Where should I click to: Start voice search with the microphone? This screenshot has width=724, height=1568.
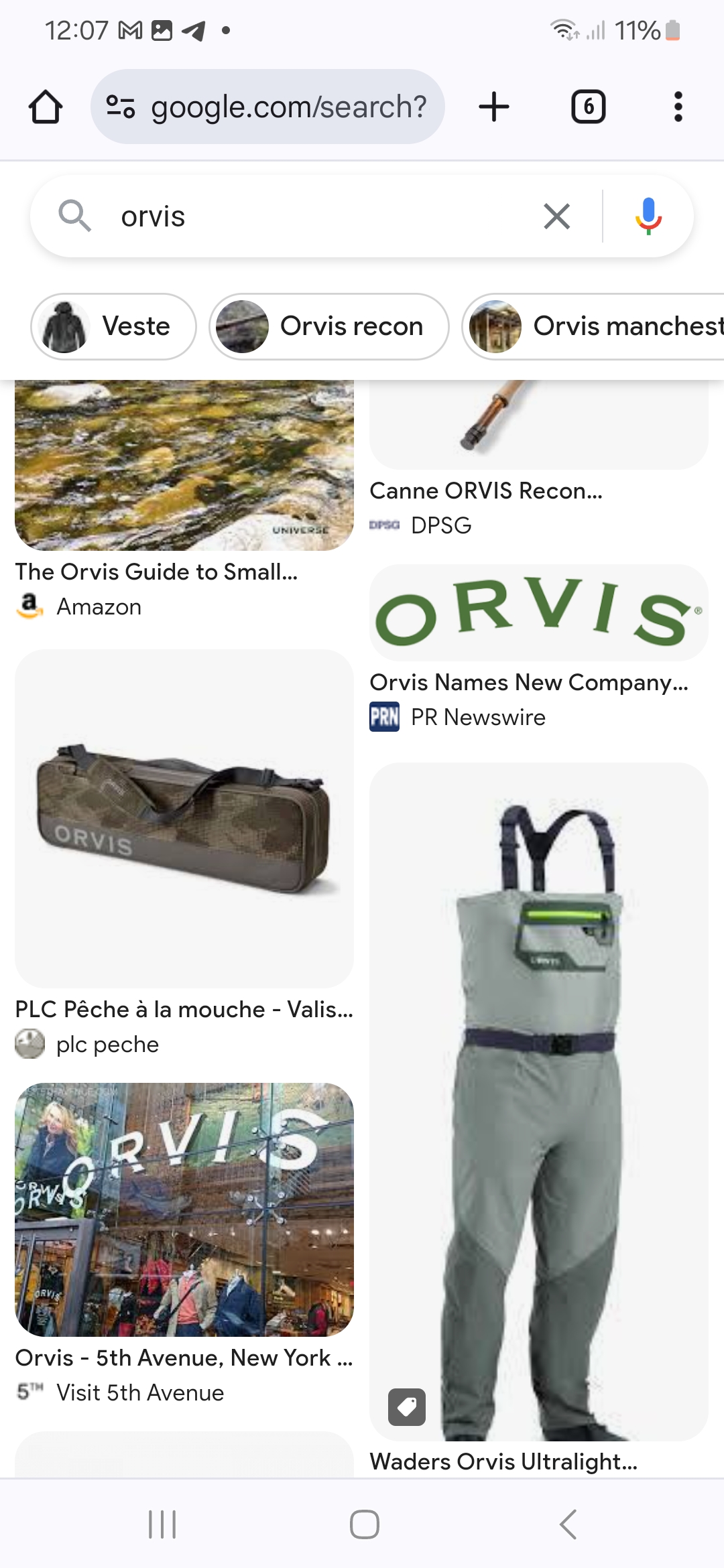[648, 216]
